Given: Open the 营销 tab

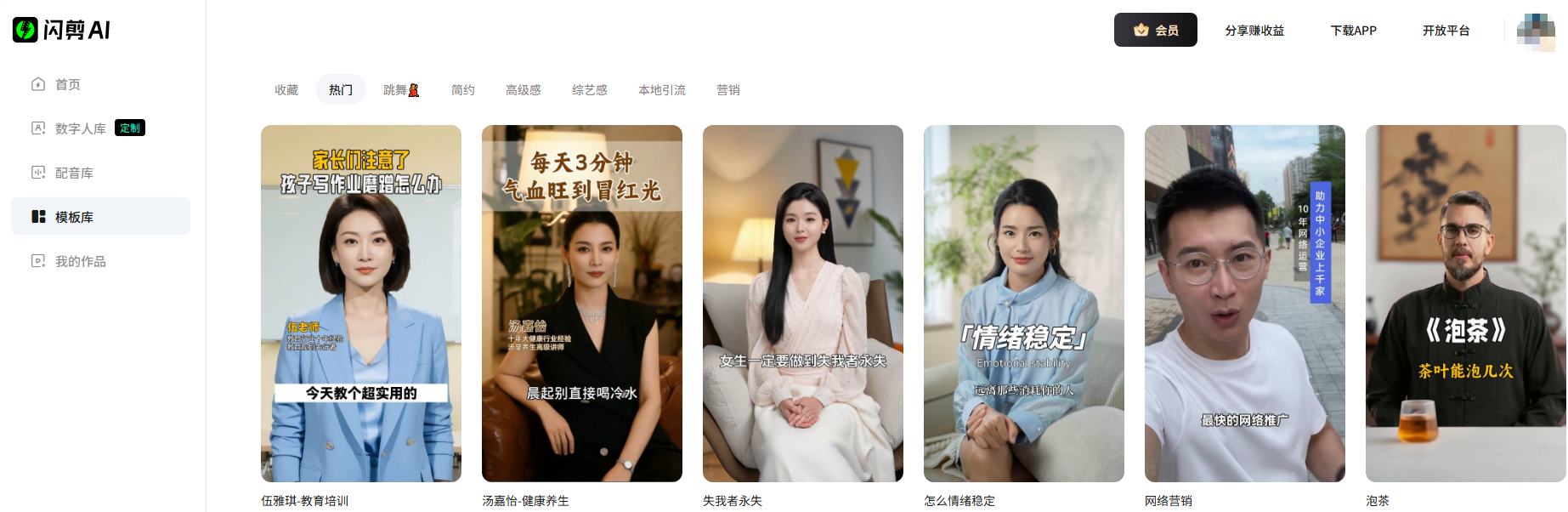Looking at the screenshot, I should tap(728, 89).
